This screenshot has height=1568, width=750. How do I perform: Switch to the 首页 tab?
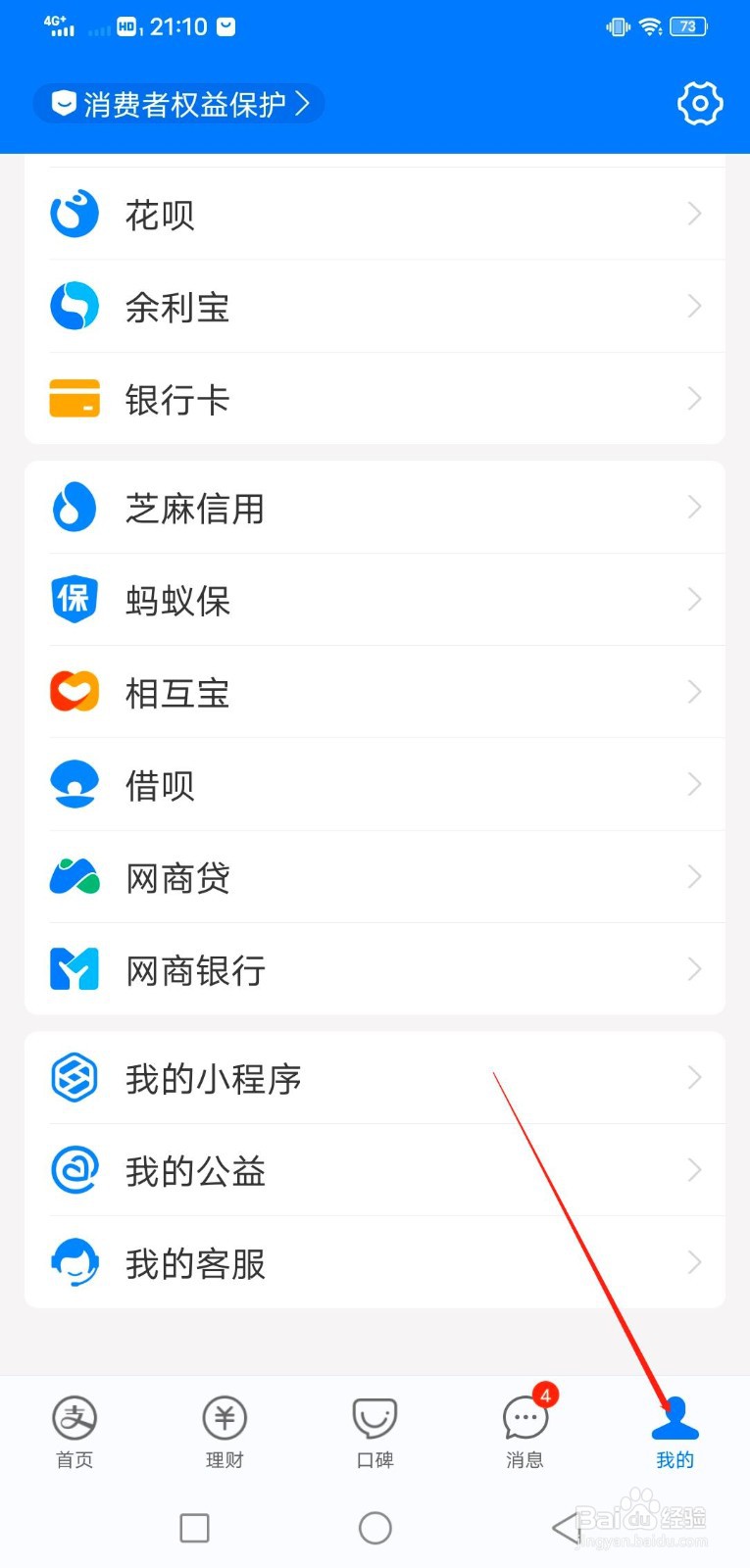[x=75, y=1431]
